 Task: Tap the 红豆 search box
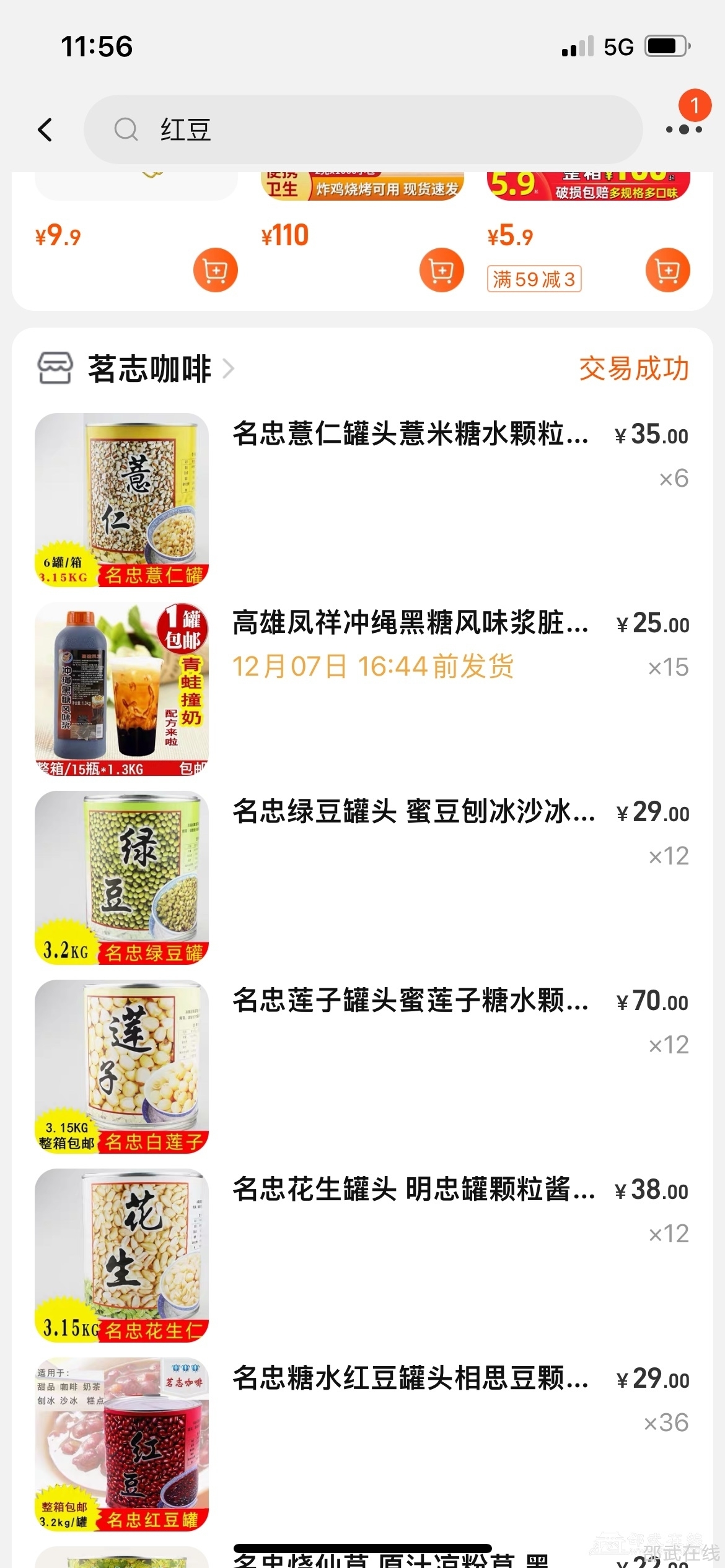362,130
